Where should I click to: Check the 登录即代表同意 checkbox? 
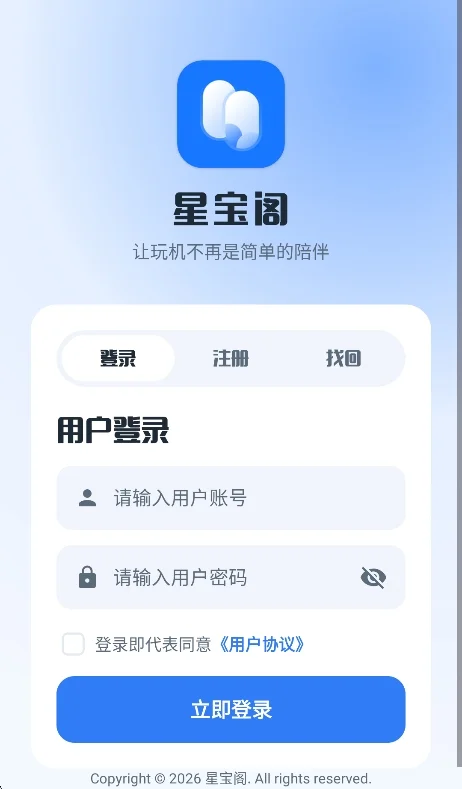(73, 644)
